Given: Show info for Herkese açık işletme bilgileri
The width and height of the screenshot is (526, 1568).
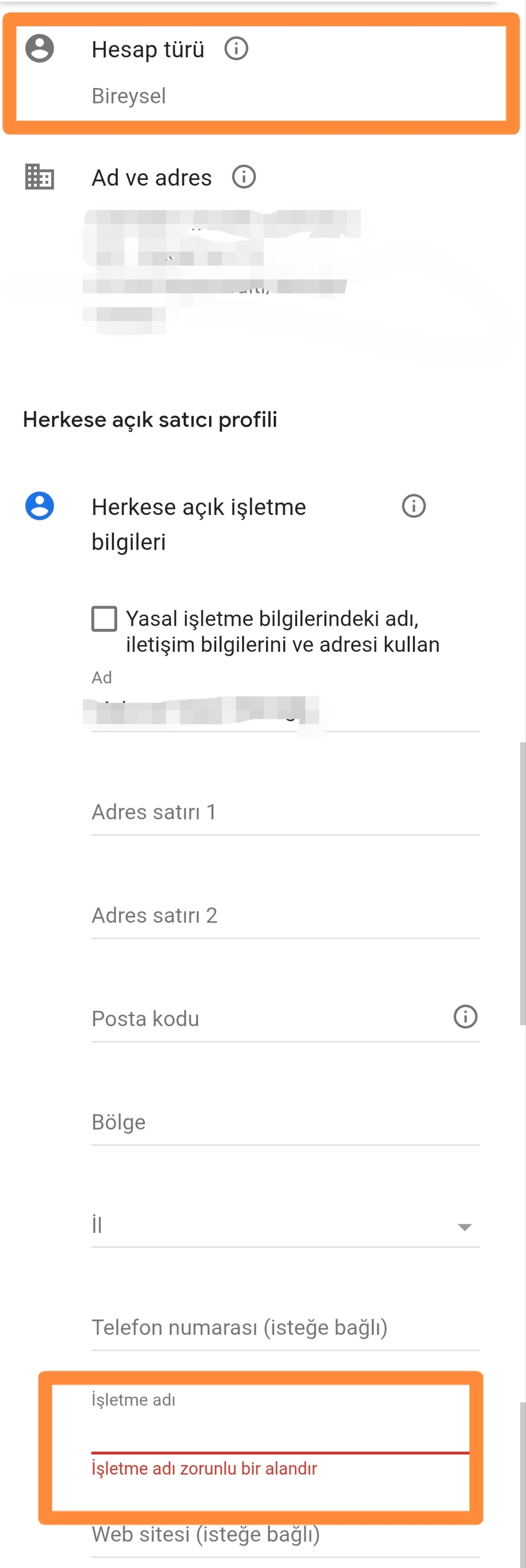Looking at the screenshot, I should [414, 506].
